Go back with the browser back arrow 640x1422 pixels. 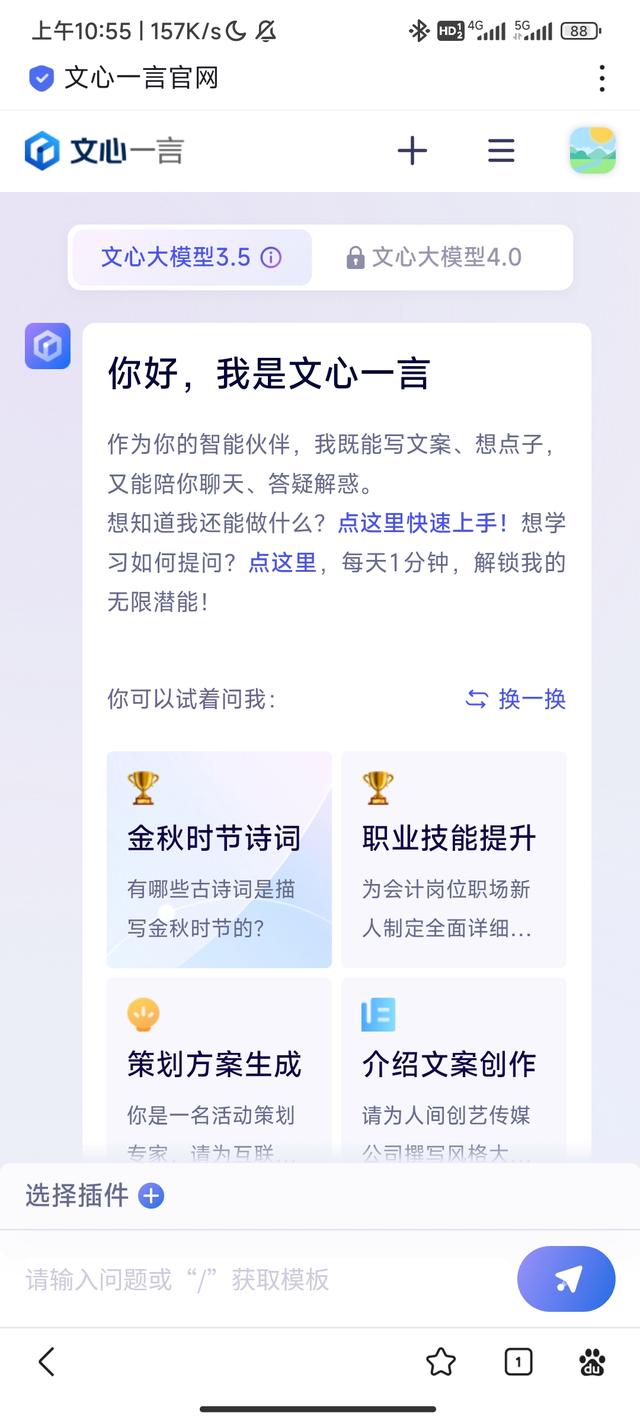click(46, 1361)
